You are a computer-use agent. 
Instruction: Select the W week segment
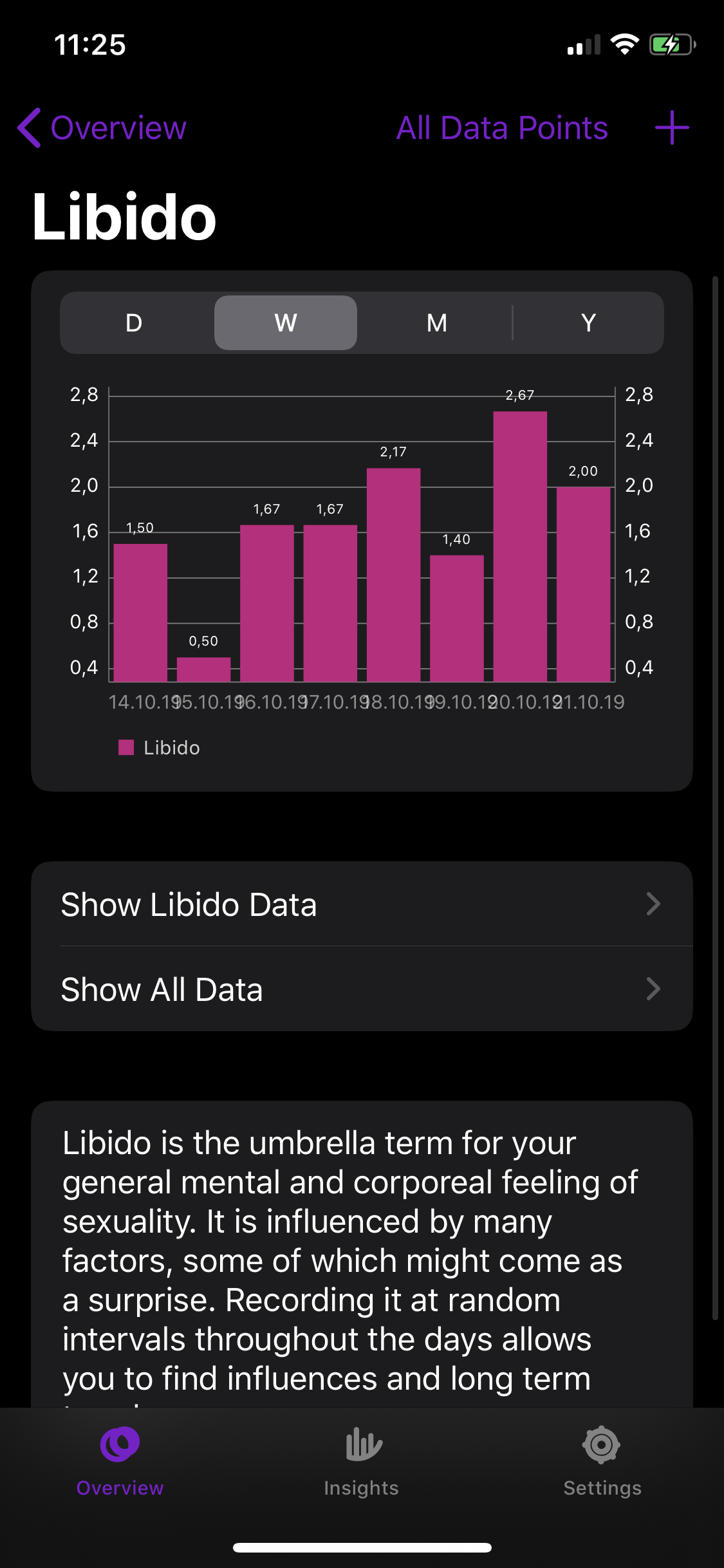(286, 322)
